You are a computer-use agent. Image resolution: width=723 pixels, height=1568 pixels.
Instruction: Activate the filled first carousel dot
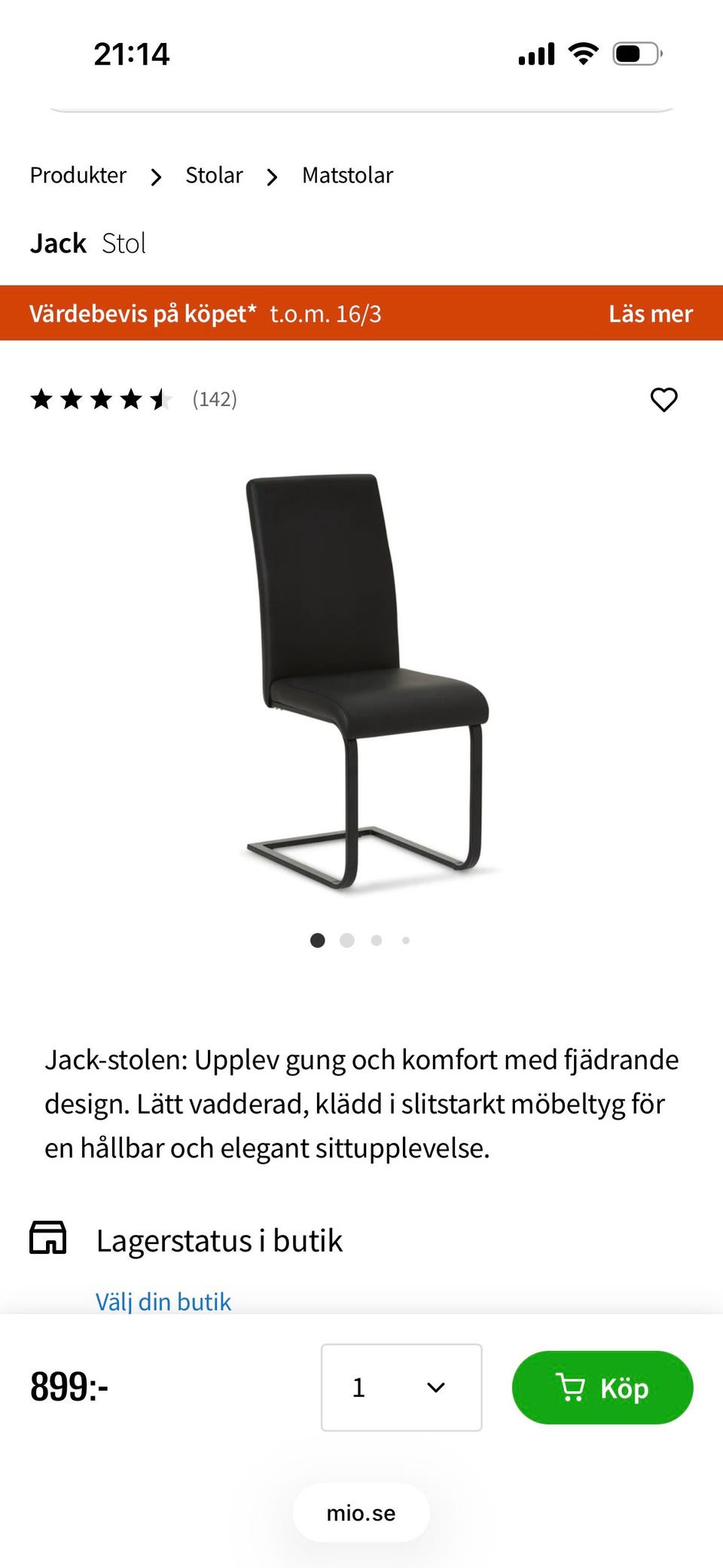(x=319, y=940)
